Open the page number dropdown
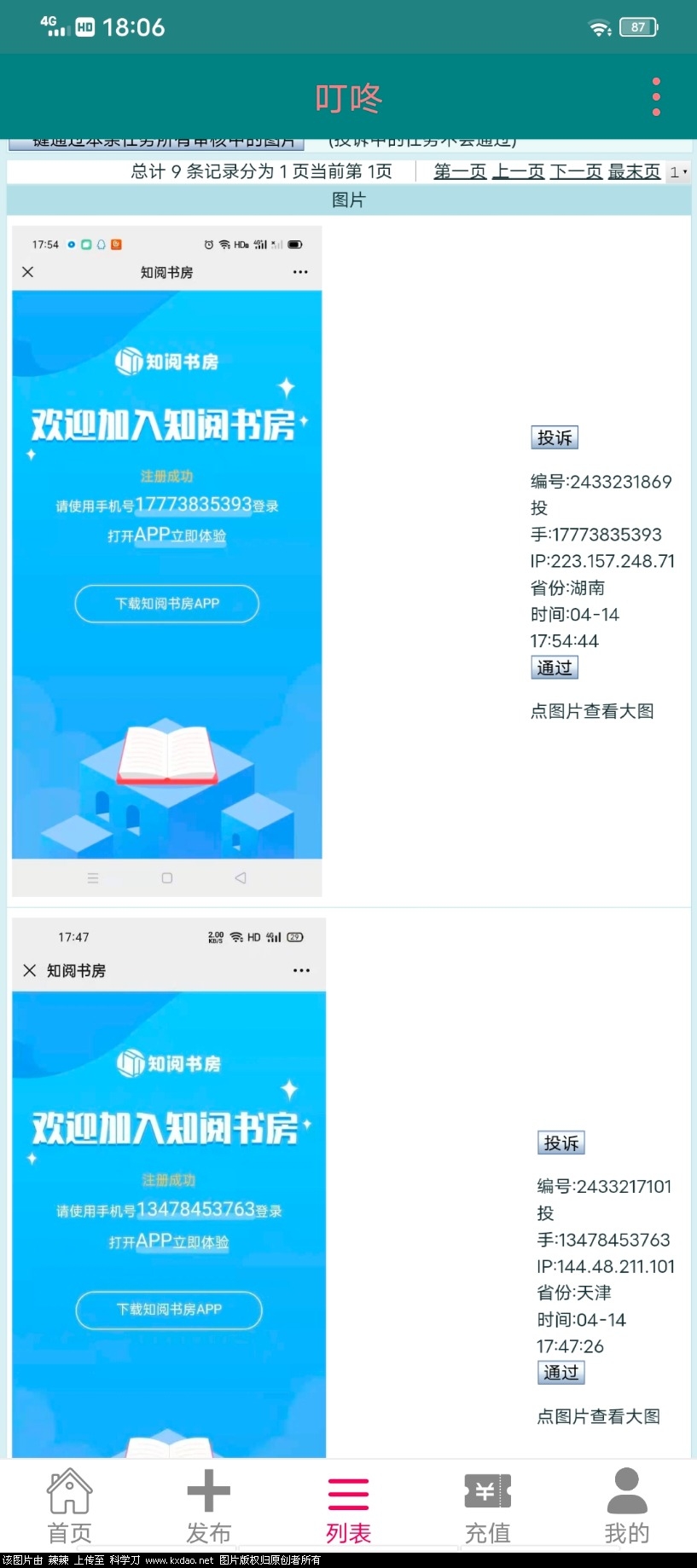This screenshot has height=1568, width=697. 678,172
